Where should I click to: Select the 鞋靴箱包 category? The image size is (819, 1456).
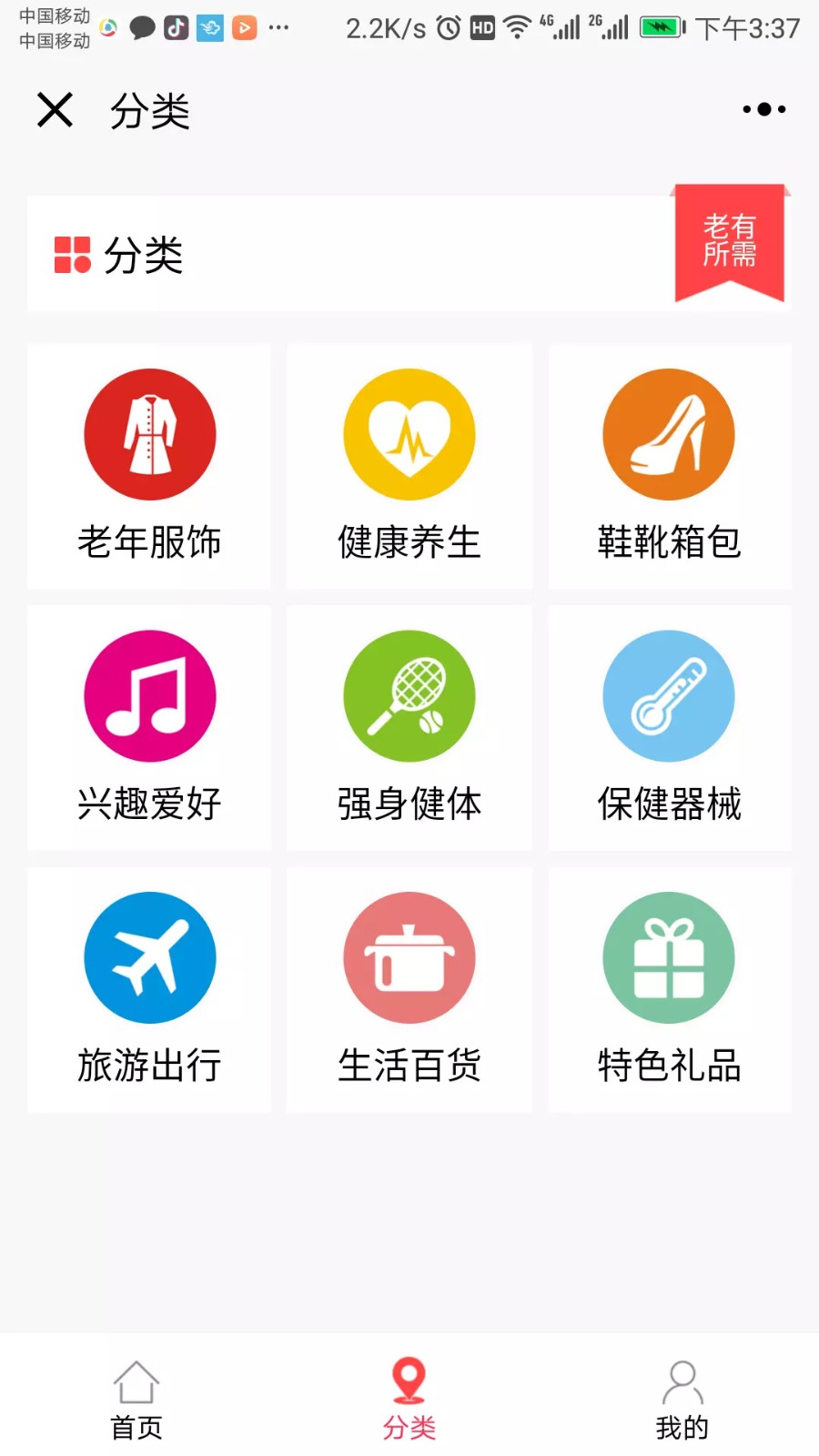670,466
